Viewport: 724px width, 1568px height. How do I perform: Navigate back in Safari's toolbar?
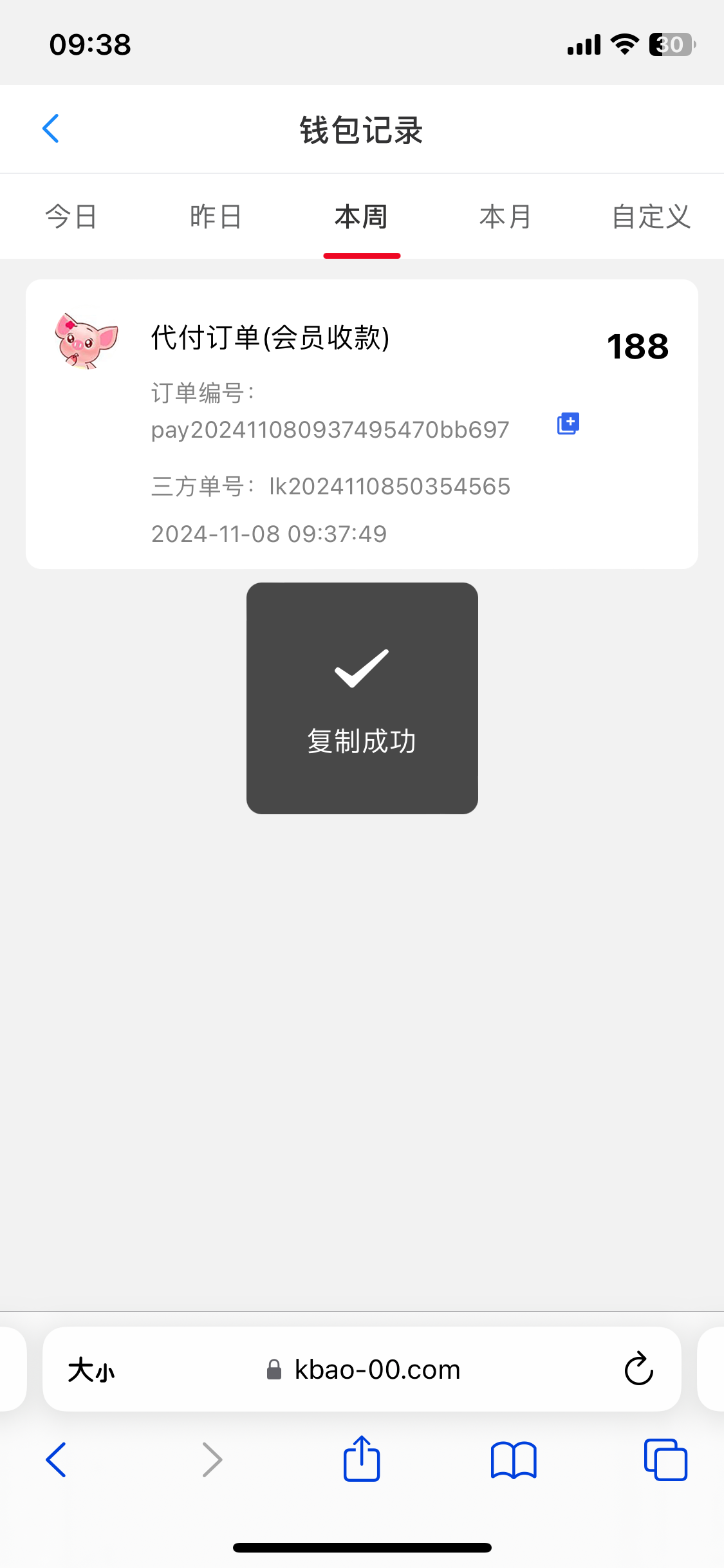coord(56,1459)
